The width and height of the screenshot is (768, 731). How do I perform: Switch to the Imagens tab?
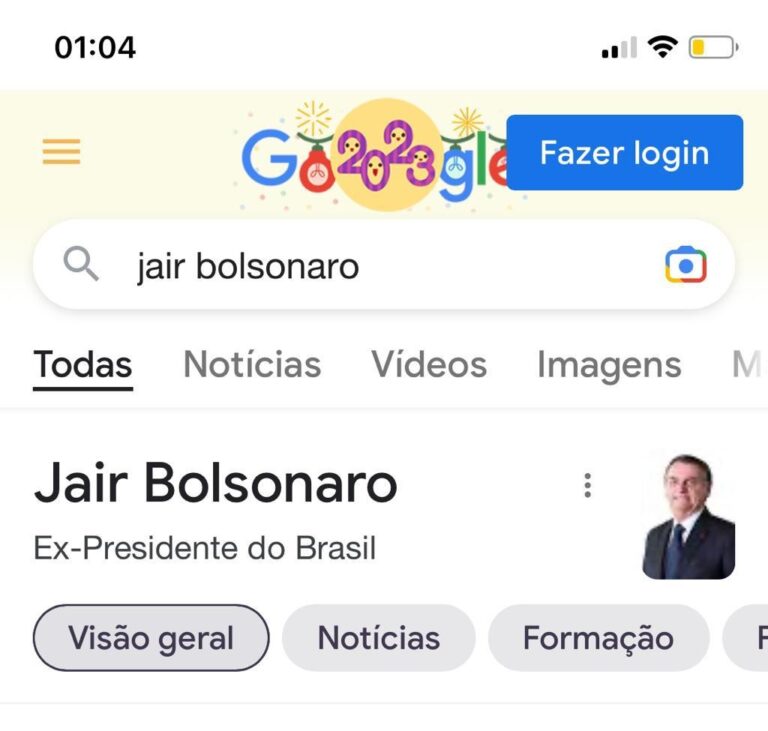608,365
